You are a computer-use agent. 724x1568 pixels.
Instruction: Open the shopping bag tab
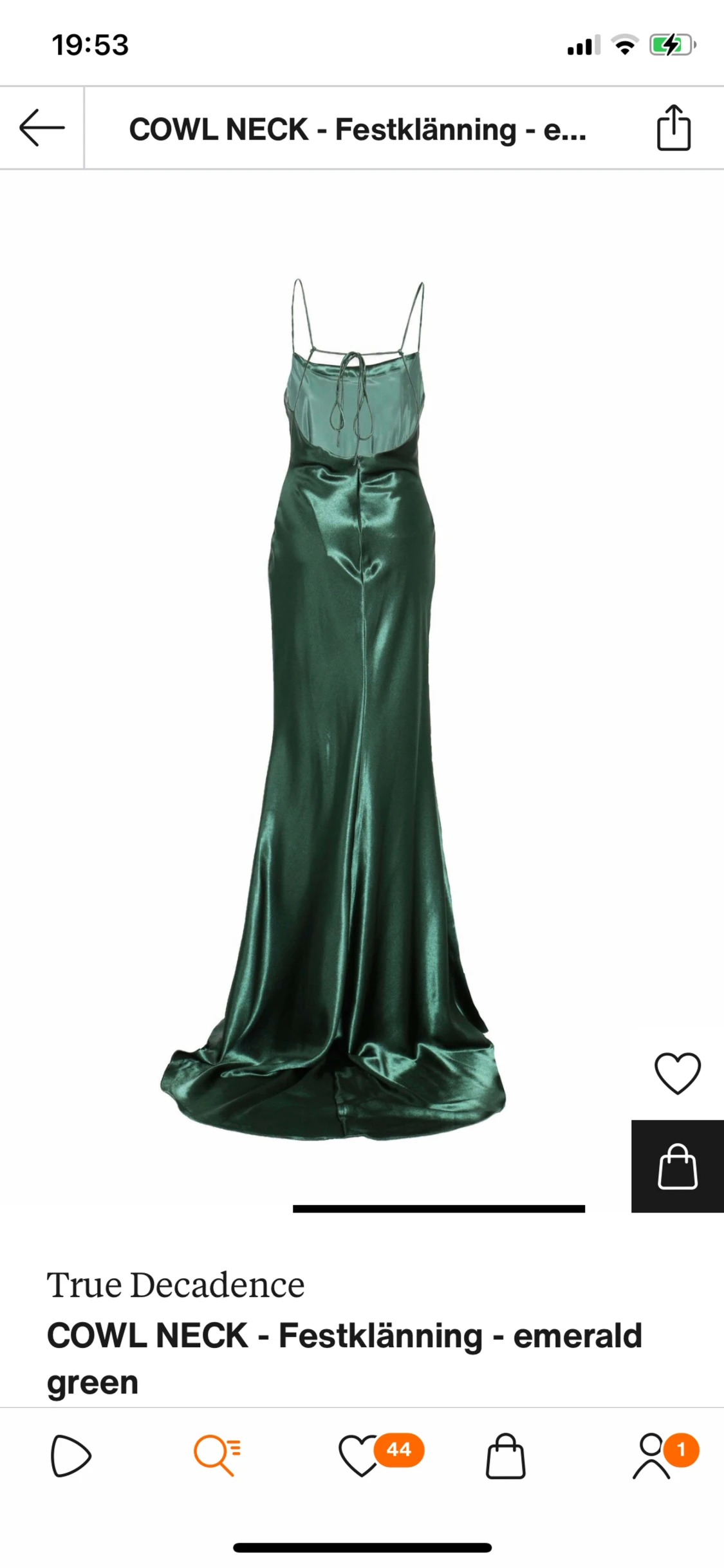(505, 1456)
